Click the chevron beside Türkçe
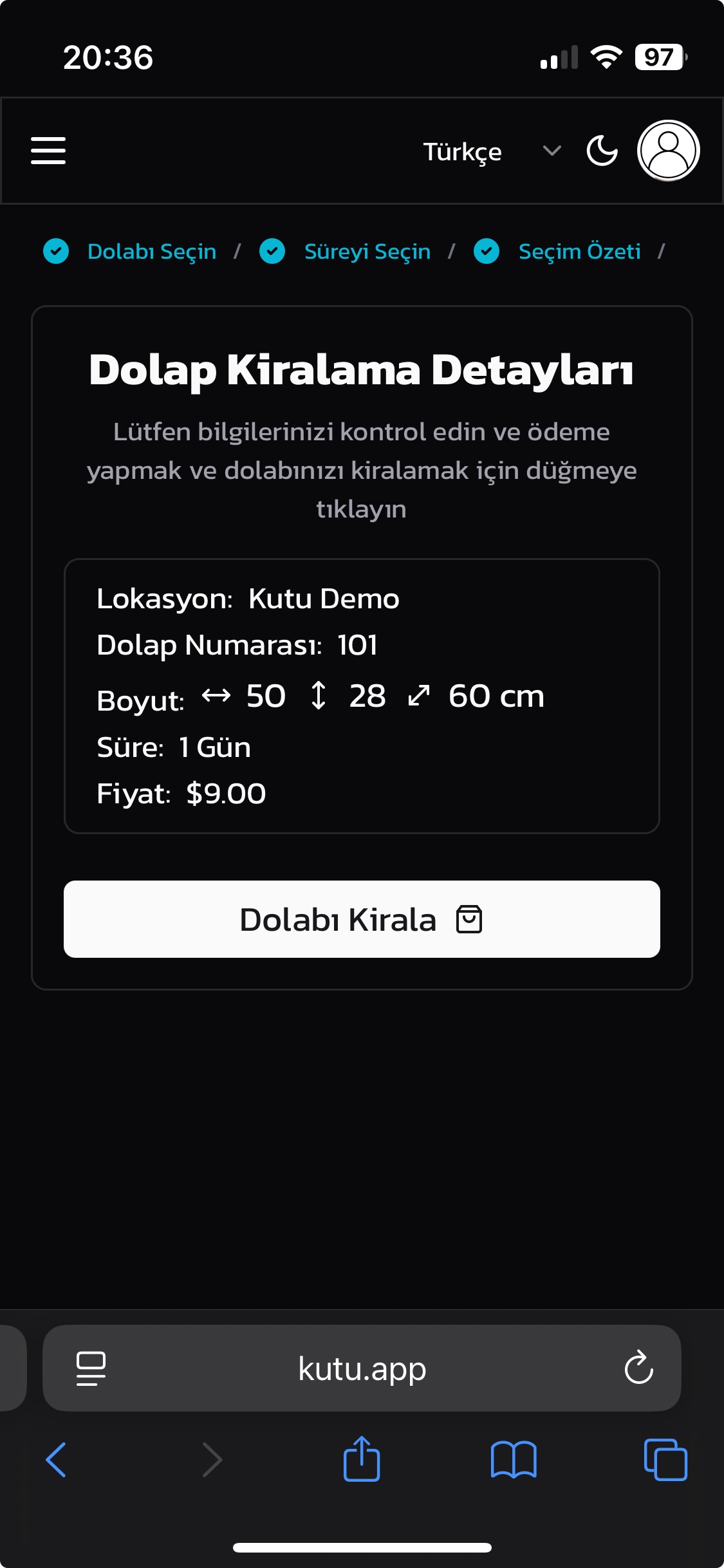Image resolution: width=724 pixels, height=1568 pixels. [550, 151]
